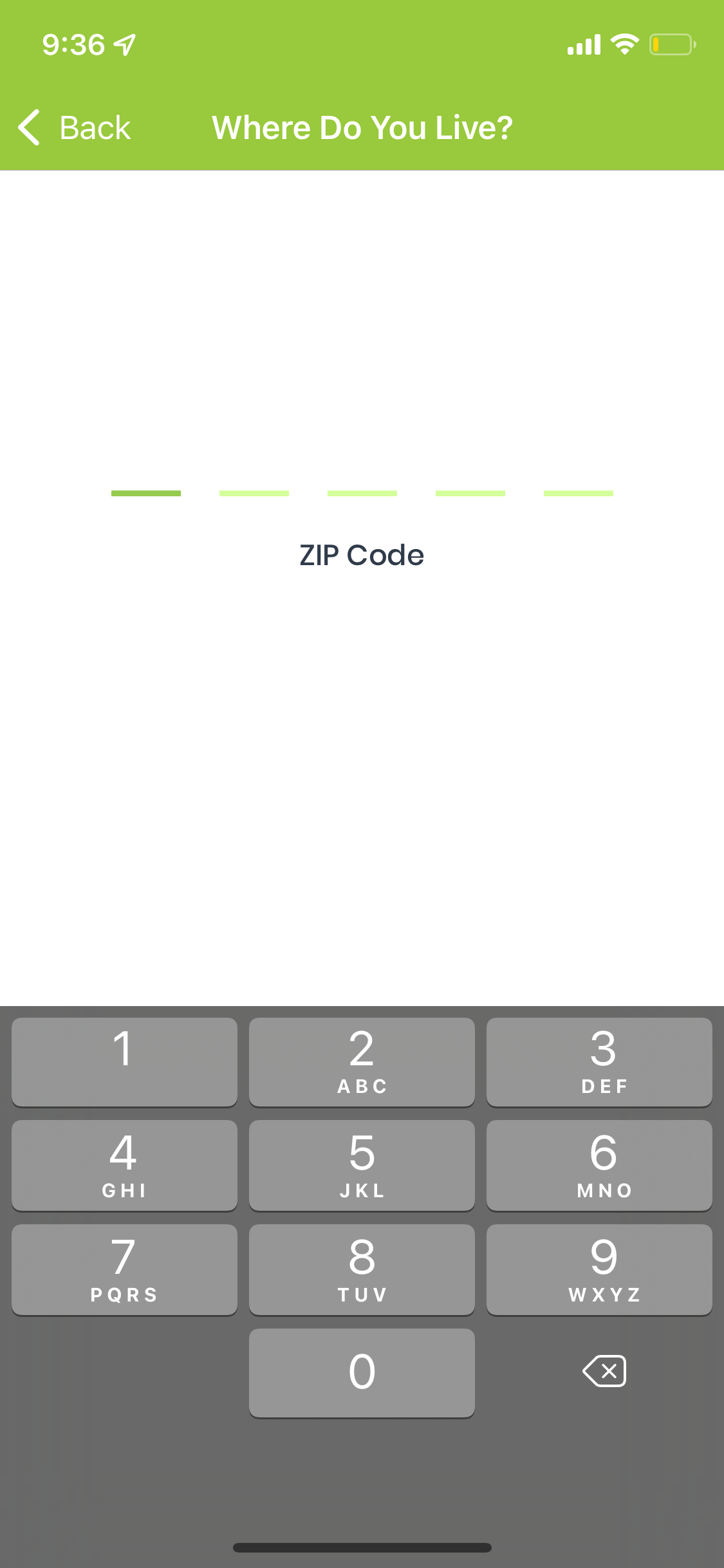Screen dimensions: 724x1568
Task: Tap the Back button label
Action: (x=95, y=127)
